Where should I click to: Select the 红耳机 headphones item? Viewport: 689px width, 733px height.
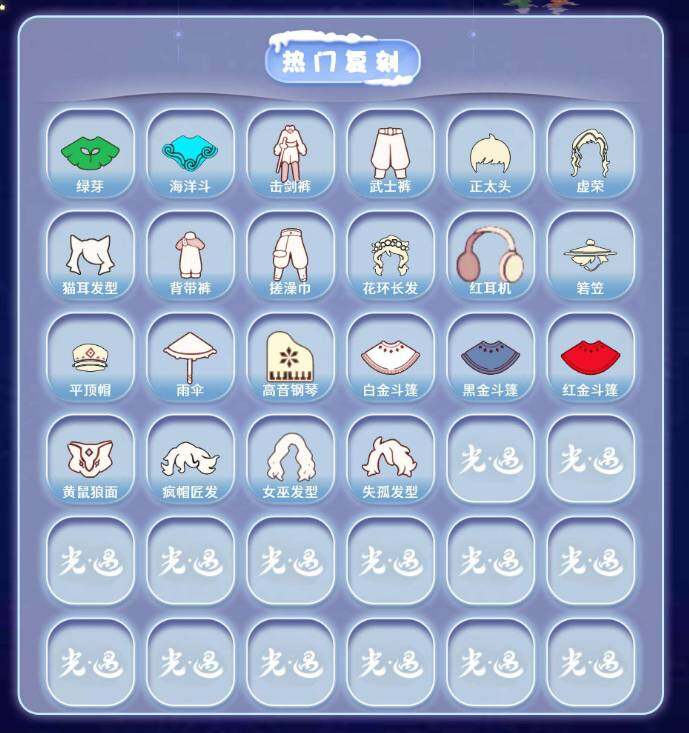[490, 256]
